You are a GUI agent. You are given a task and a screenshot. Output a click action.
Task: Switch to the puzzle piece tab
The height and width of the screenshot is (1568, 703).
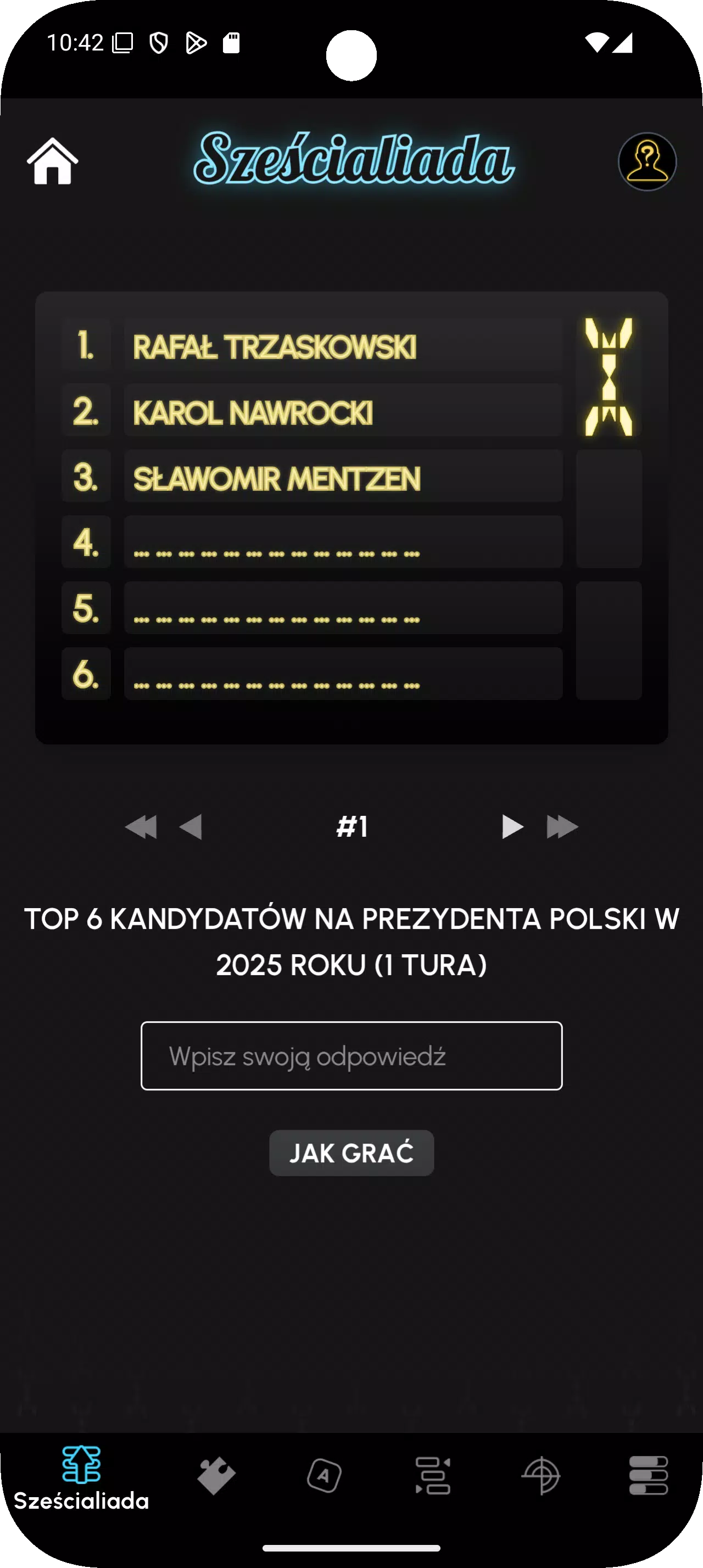coord(216,1475)
